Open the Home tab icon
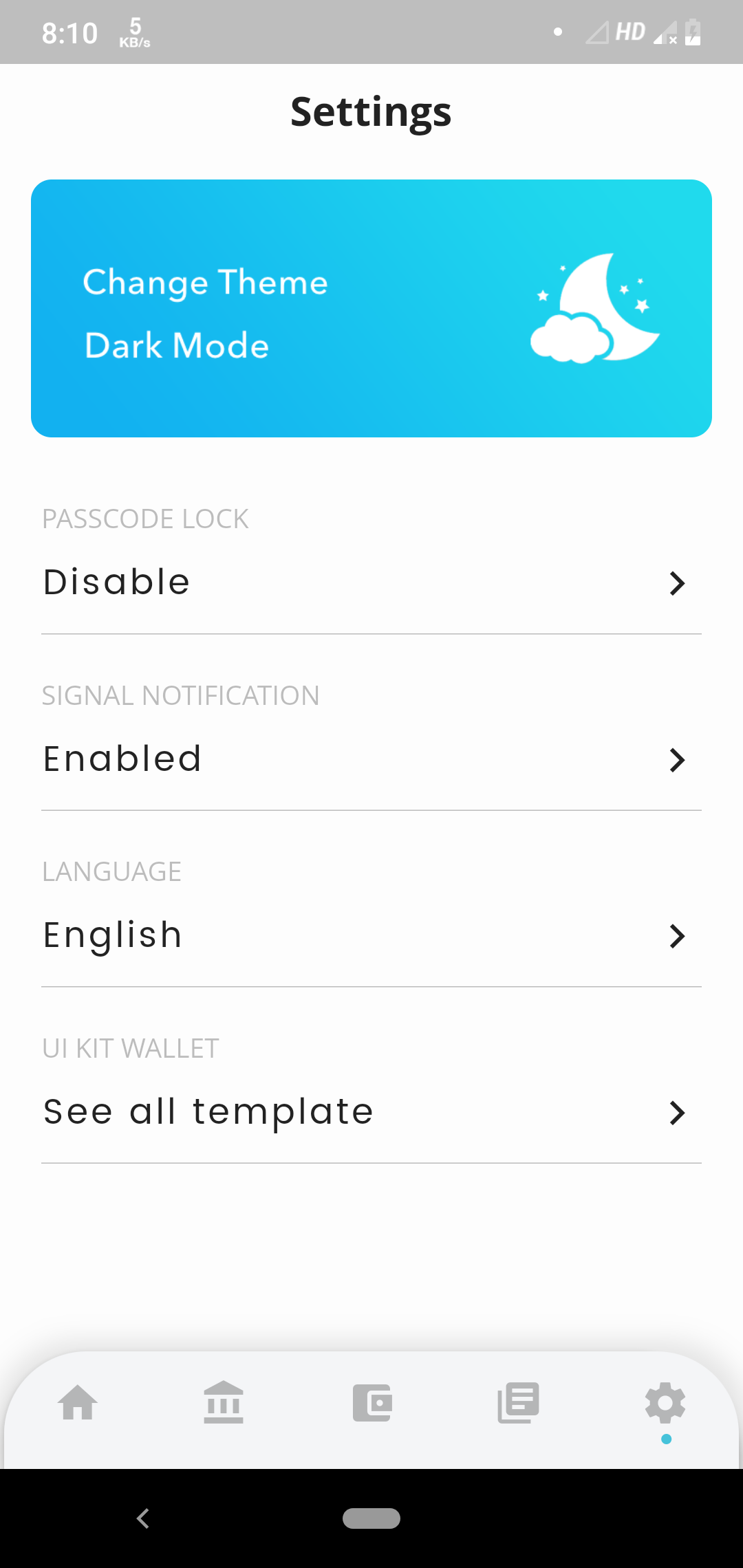This screenshot has width=743, height=1568. pos(77,1404)
